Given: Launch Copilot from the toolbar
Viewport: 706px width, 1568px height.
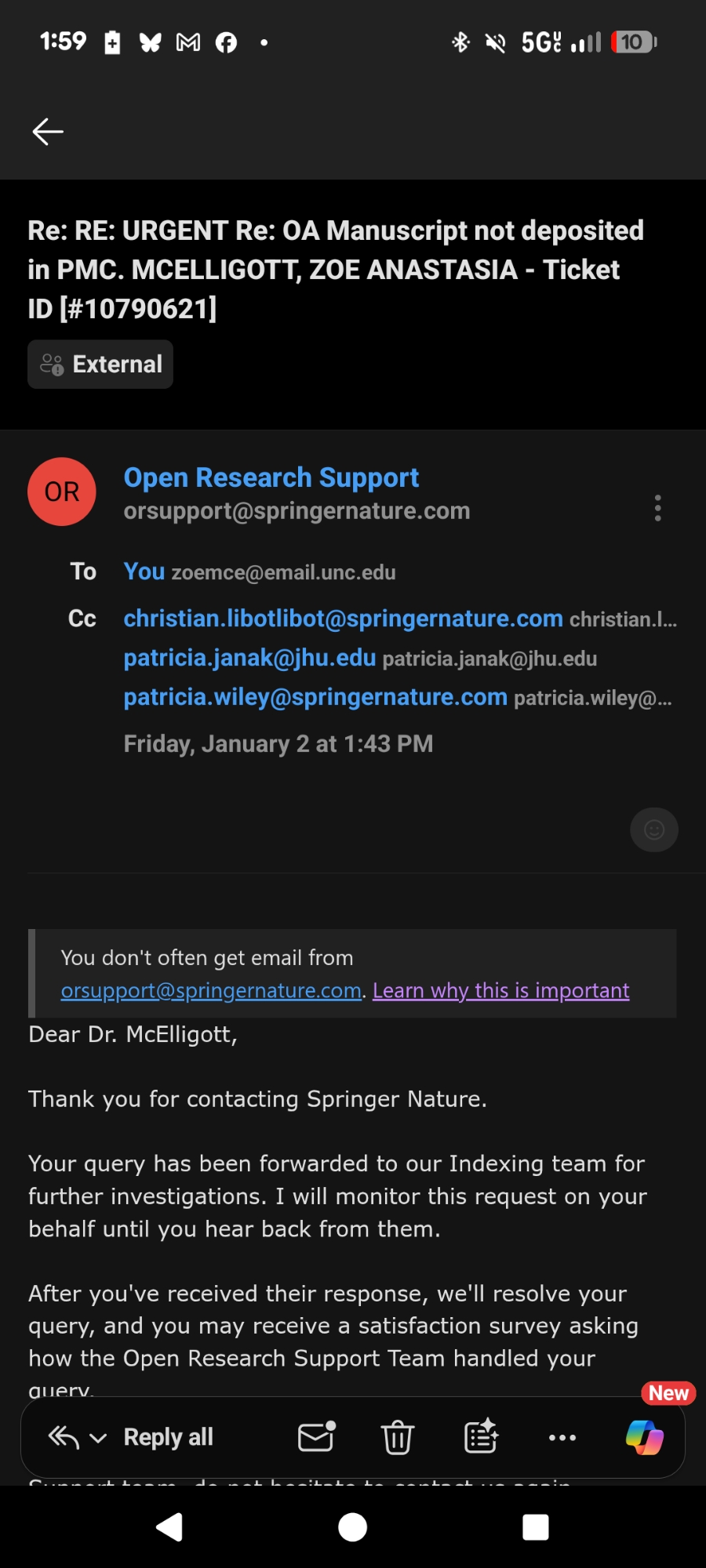Looking at the screenshot, I should point(645,1437).
